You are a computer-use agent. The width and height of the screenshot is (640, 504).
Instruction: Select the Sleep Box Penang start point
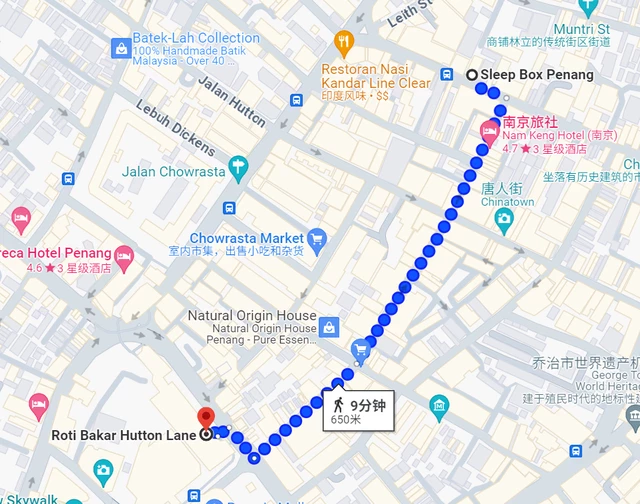[x=472, y=74]
